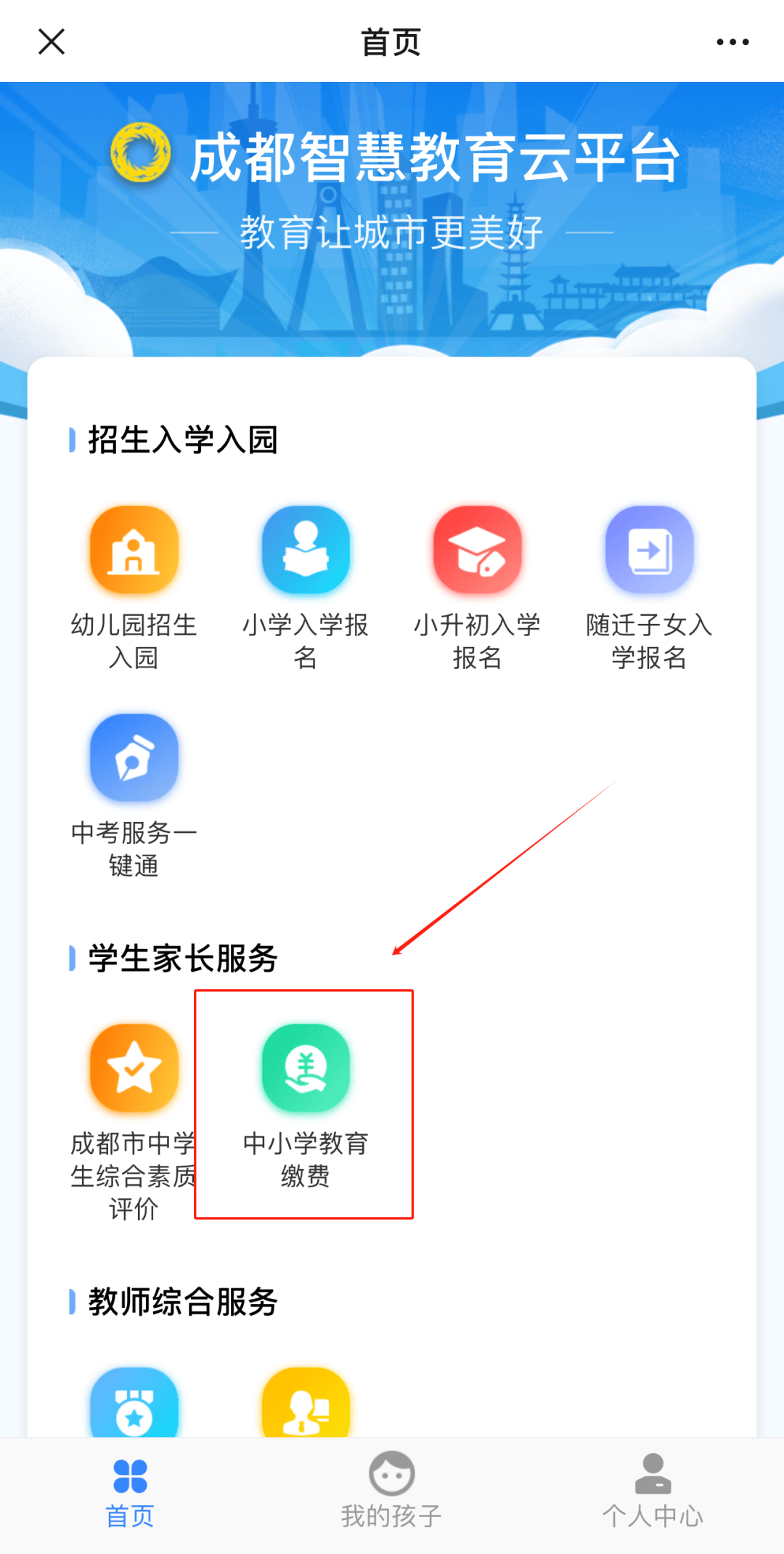Open 小升初入学报名 service

click(477, 550)
